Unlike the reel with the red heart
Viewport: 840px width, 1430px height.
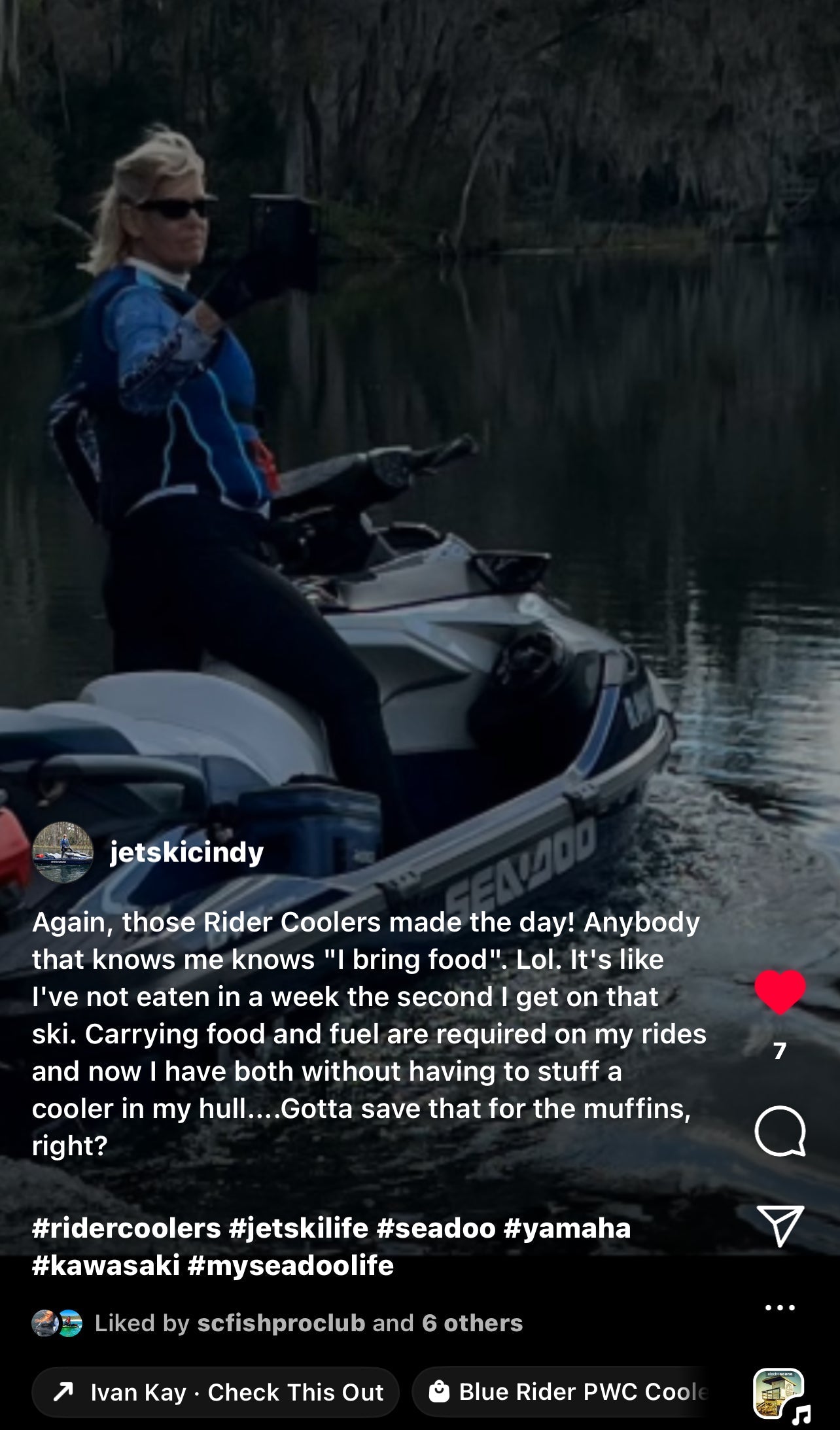(779, 992)
